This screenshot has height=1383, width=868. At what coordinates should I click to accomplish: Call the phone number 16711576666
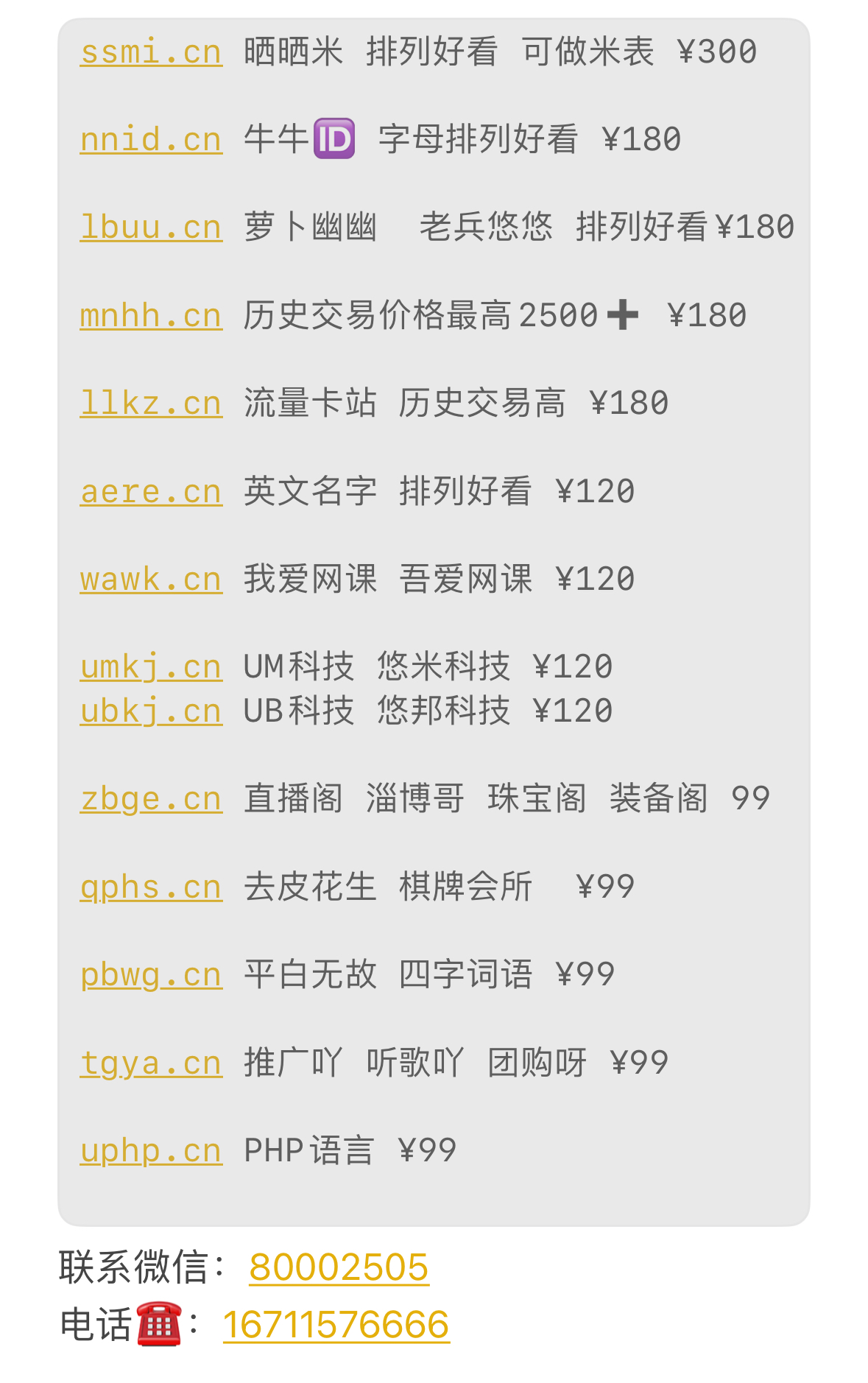pyautogui.click(x=336, y=1326)
